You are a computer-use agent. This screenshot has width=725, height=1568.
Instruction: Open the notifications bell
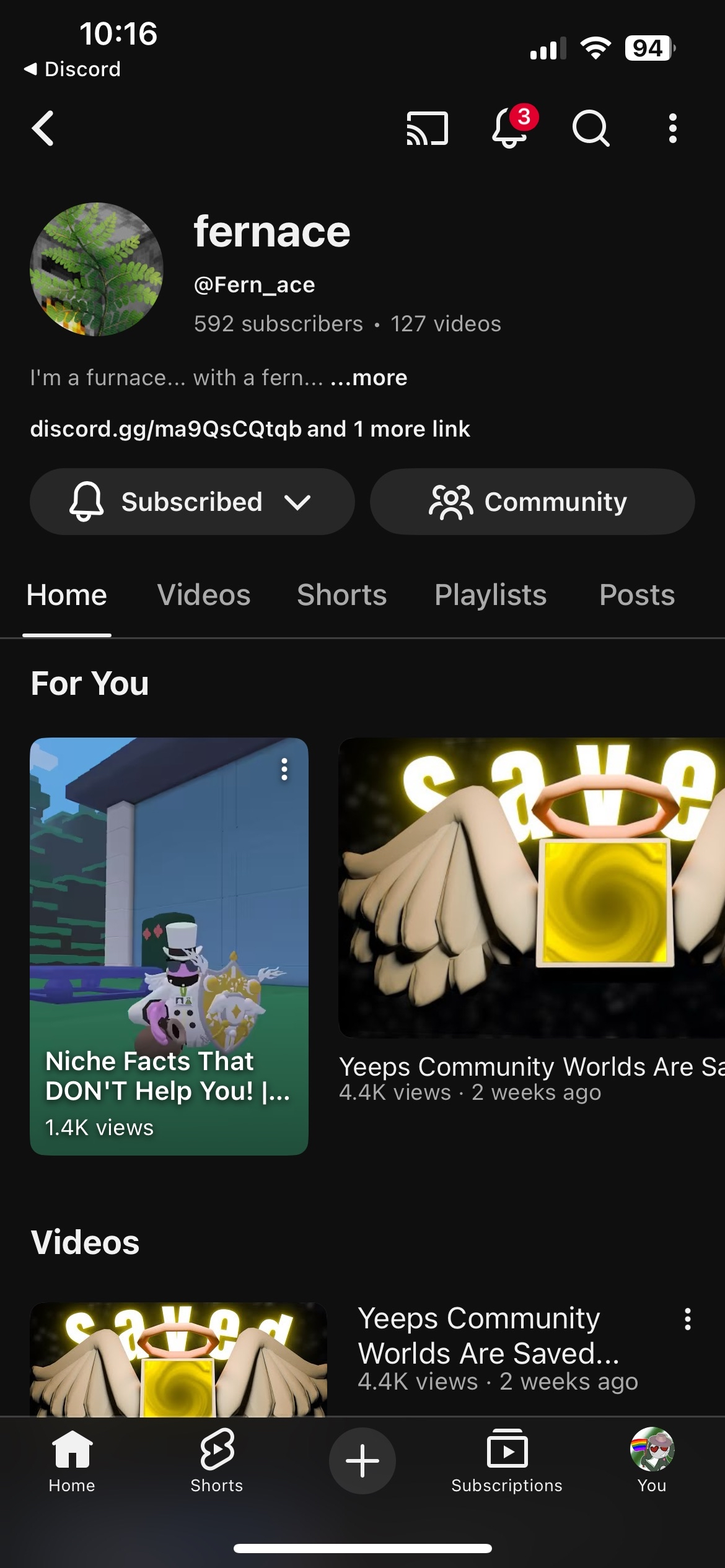[x=510, y=127]
